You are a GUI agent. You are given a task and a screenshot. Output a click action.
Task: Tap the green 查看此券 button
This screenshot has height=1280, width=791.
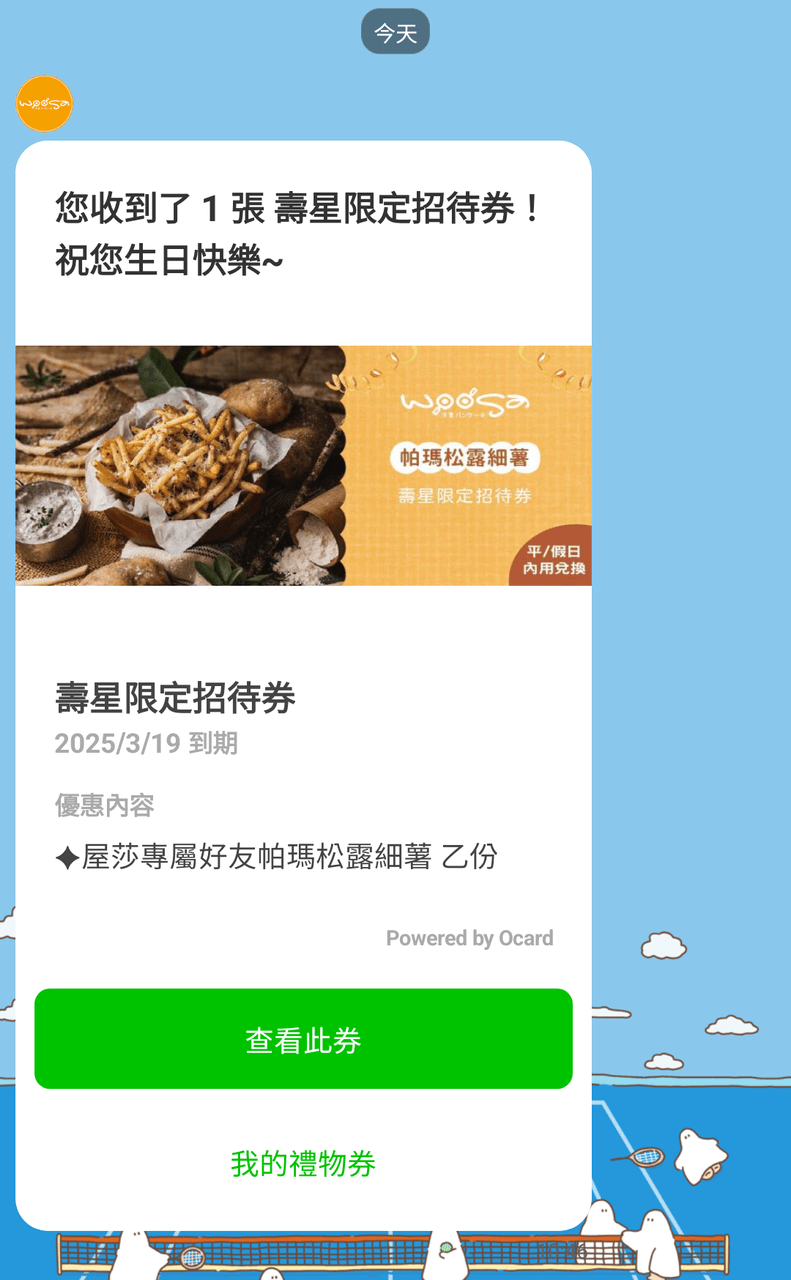click(x=303, y=1039)
